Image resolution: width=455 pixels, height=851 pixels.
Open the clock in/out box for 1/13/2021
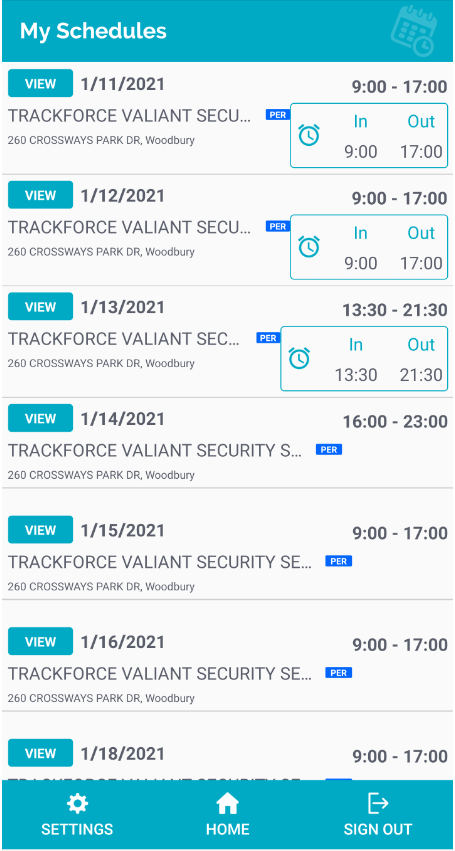pos(364,359)
